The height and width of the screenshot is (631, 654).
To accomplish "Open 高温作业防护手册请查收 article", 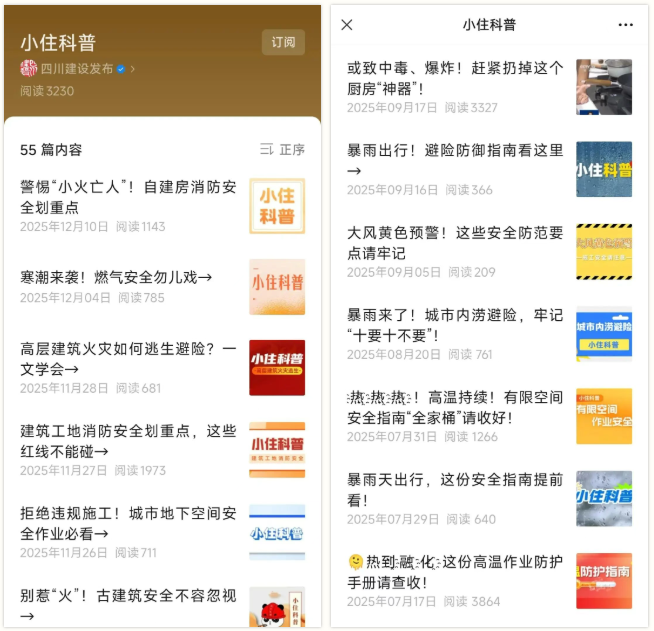I will [x=455, y=571].
